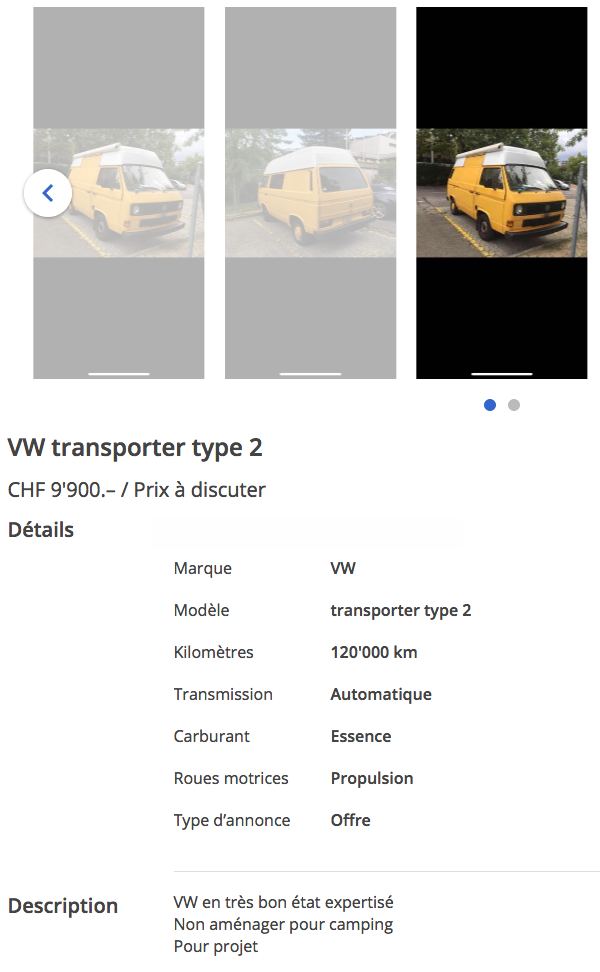
Task: Select the second page indicator dot
Action: [x=514, y=405]
